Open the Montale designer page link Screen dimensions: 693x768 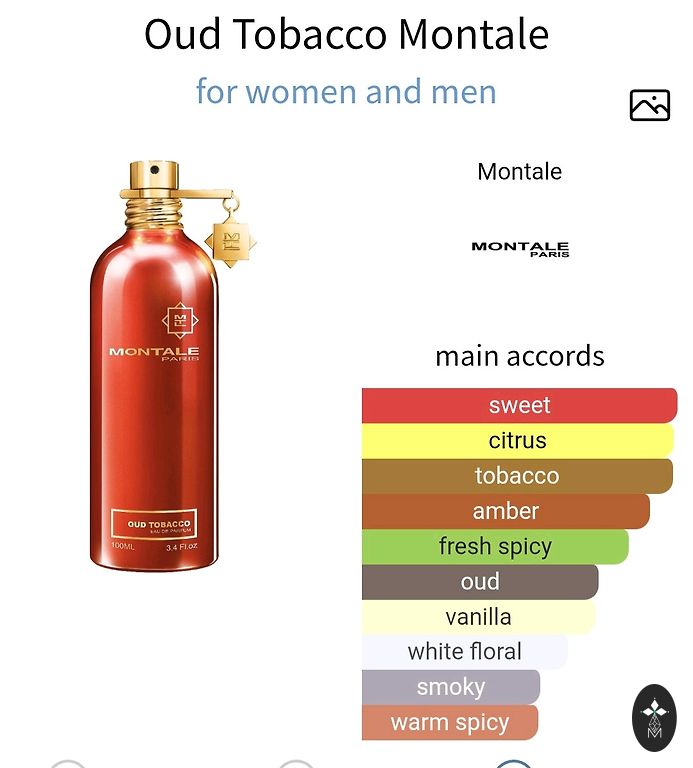519,171
